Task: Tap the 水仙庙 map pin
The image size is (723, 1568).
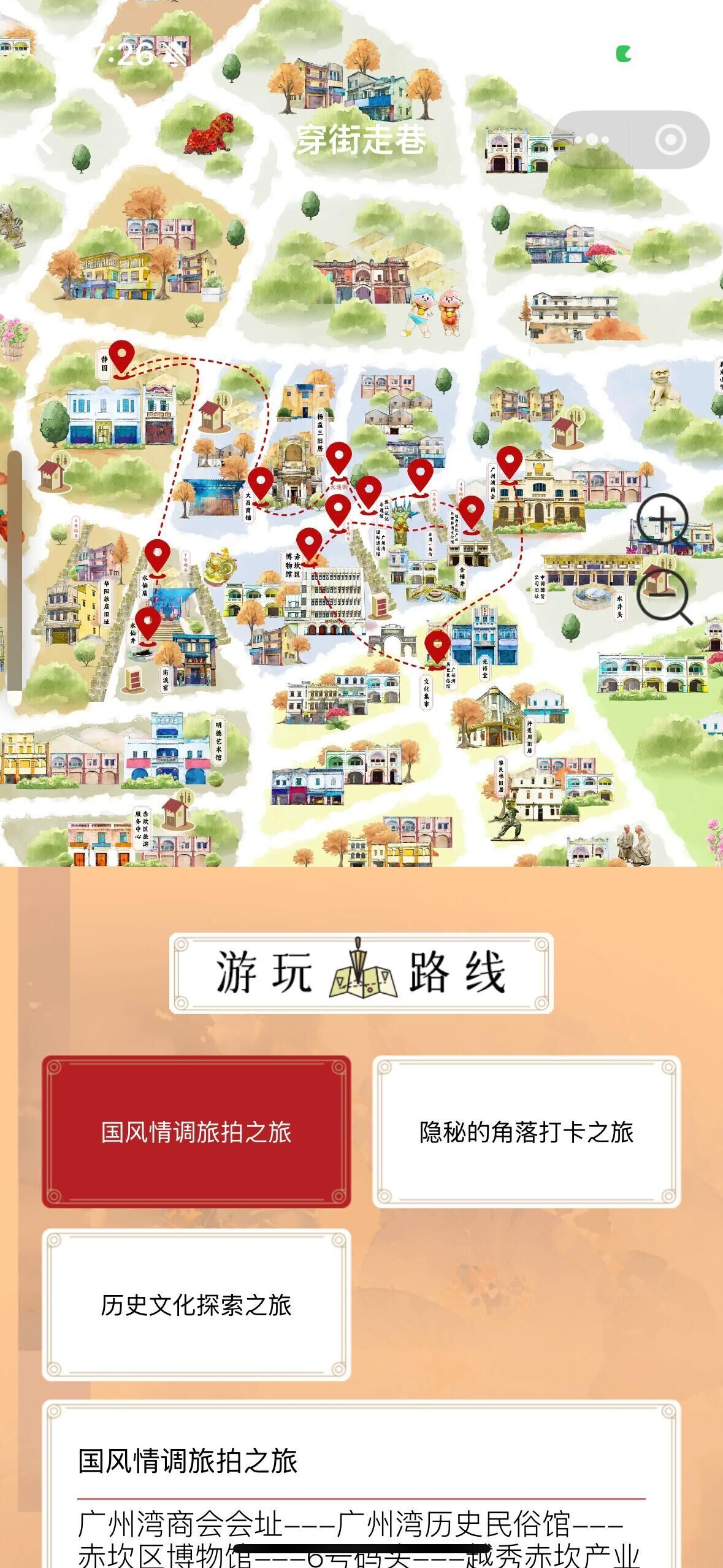Action: point(157,556)
